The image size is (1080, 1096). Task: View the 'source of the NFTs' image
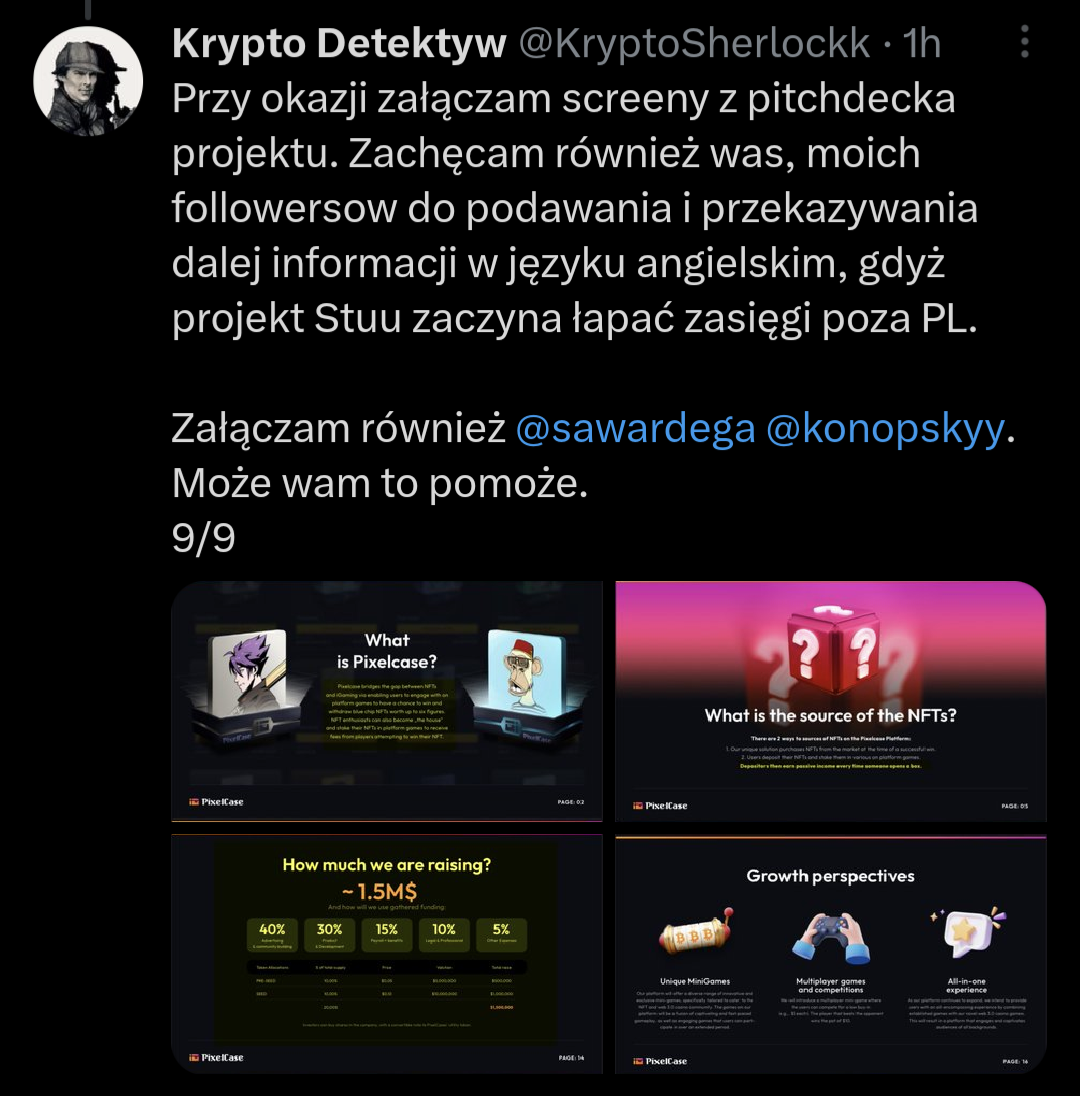click(x=830, y=700)
